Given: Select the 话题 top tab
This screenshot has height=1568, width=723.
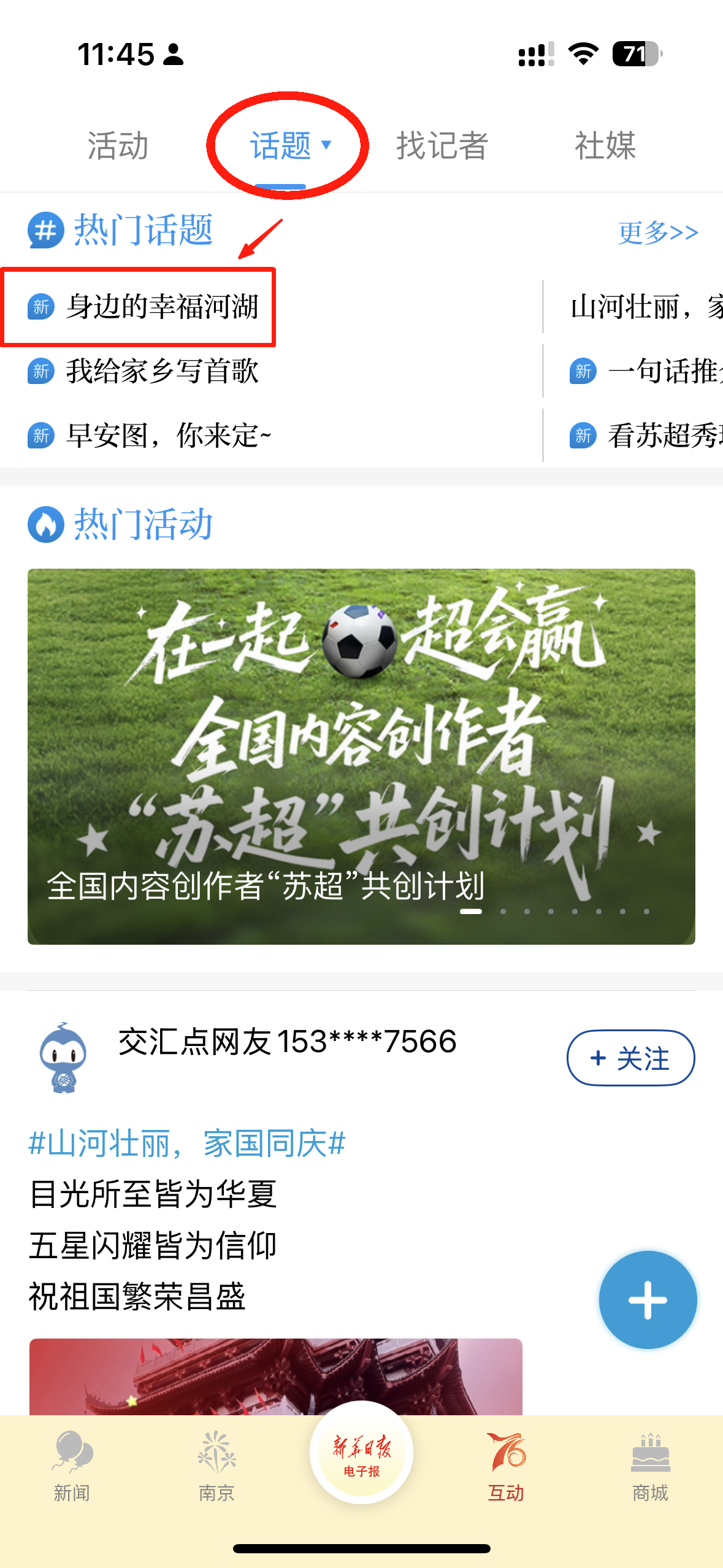Looking at the screenshot, I should (x=282, y=146).
